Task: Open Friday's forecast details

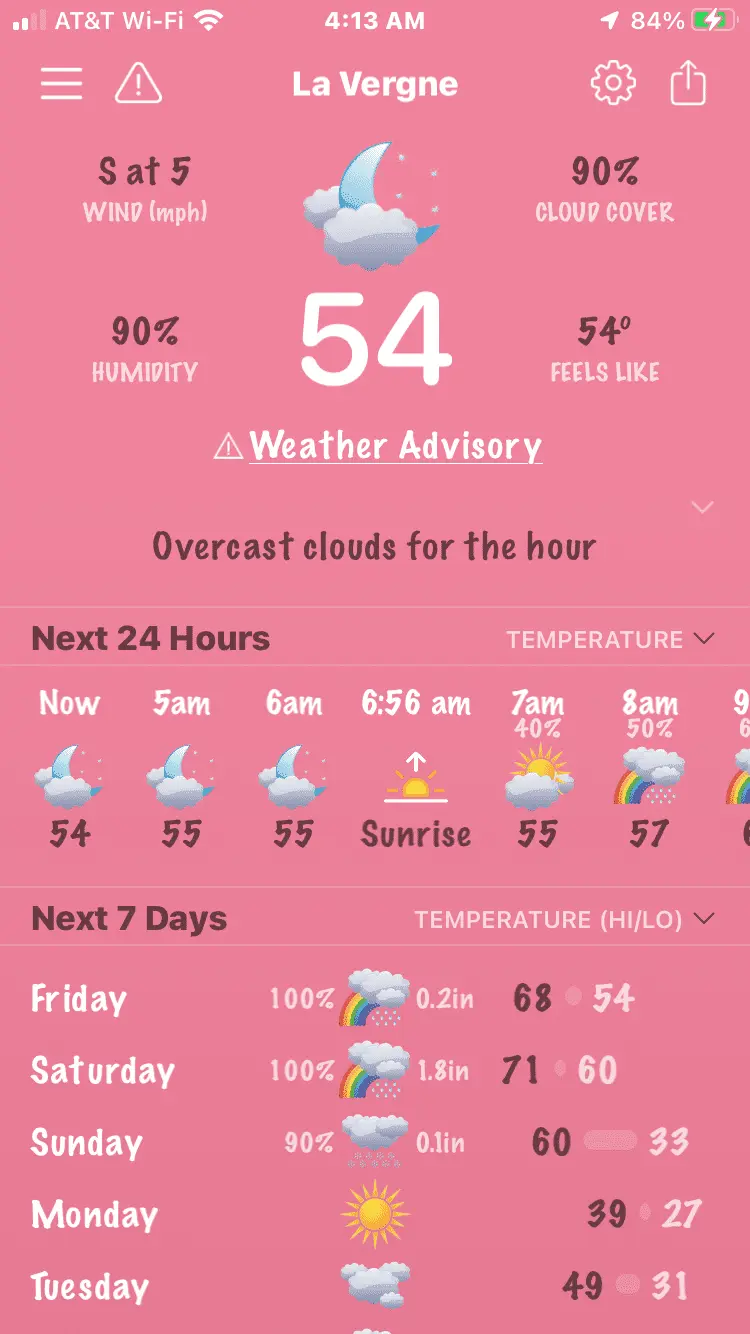Action: pos(375,998)
